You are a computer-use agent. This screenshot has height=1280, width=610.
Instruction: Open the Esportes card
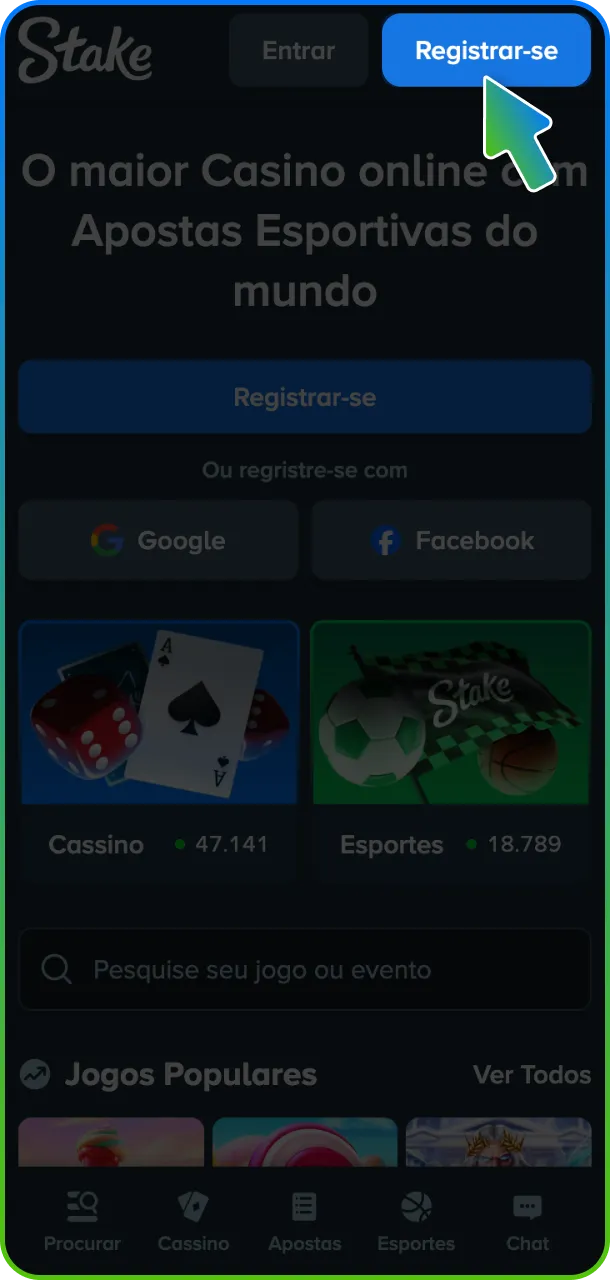click(451, 750)
